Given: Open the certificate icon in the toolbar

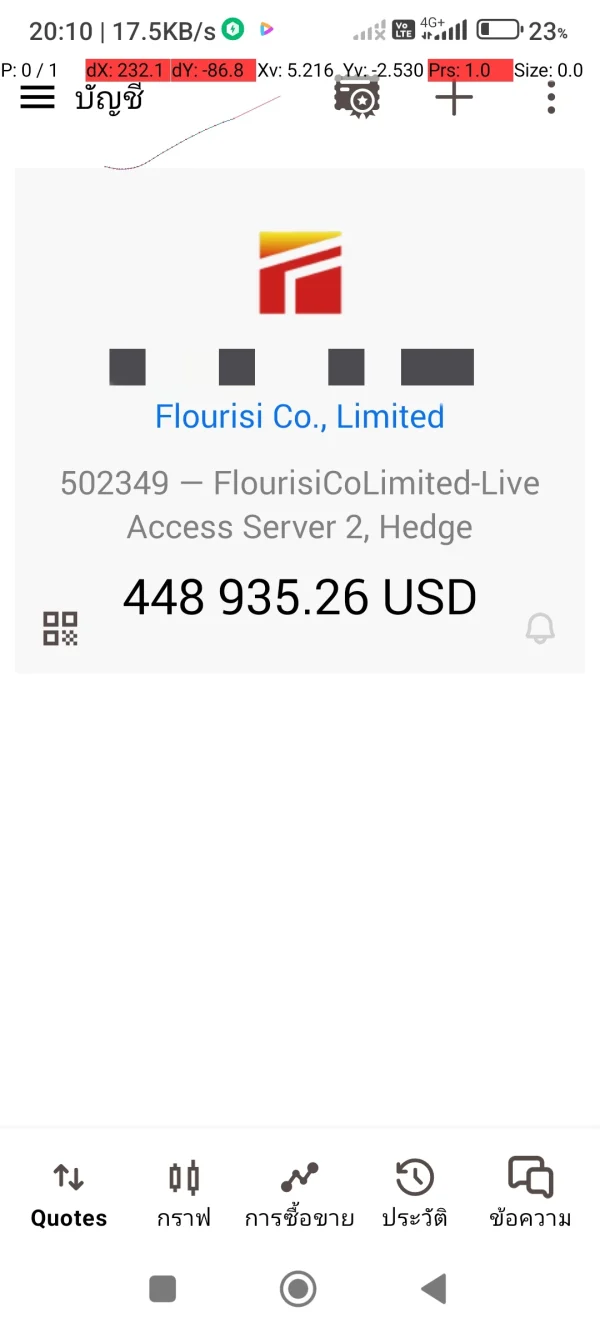Looking at the screenshot, I should (357, 97).
